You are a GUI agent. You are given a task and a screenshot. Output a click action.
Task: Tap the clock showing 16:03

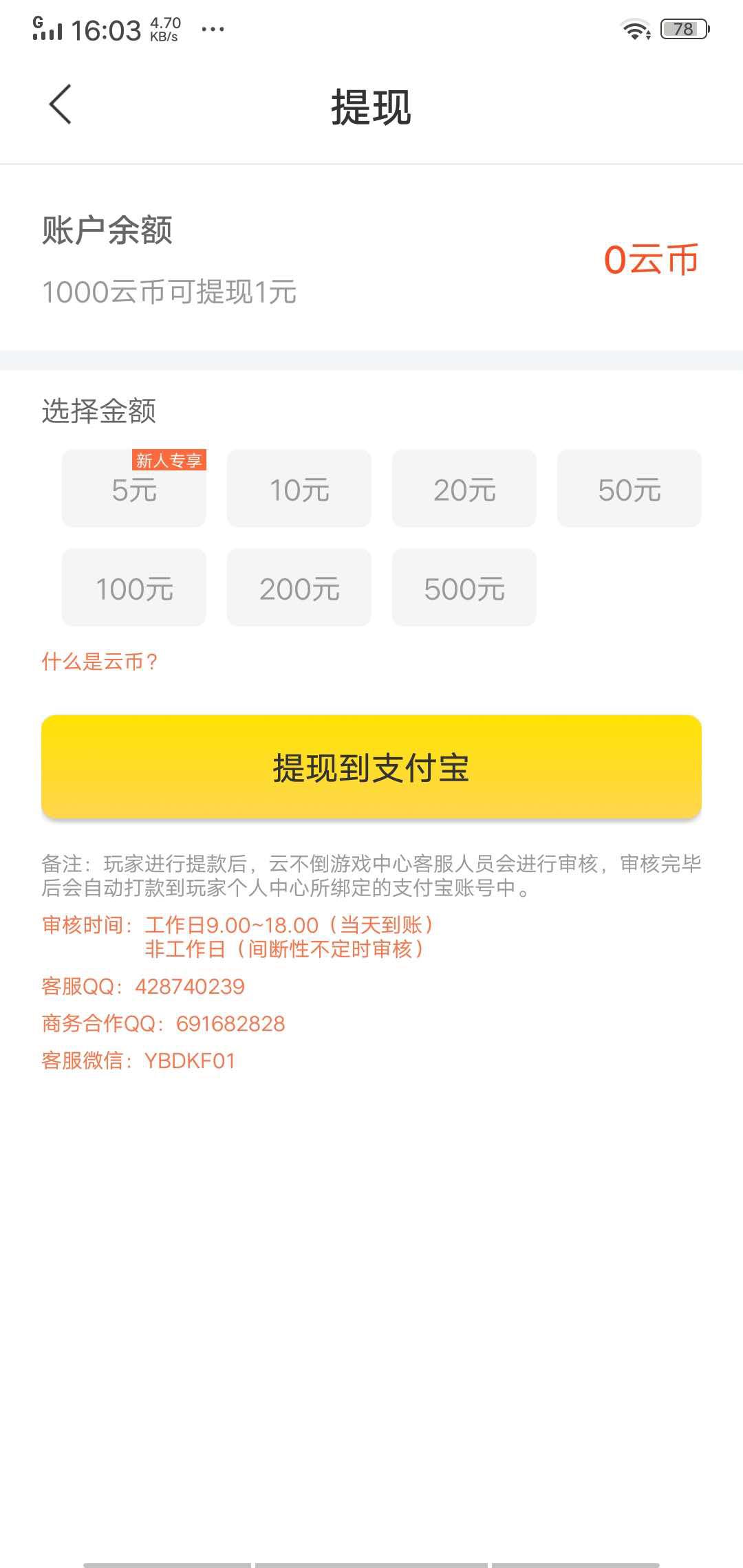[108, 28]
